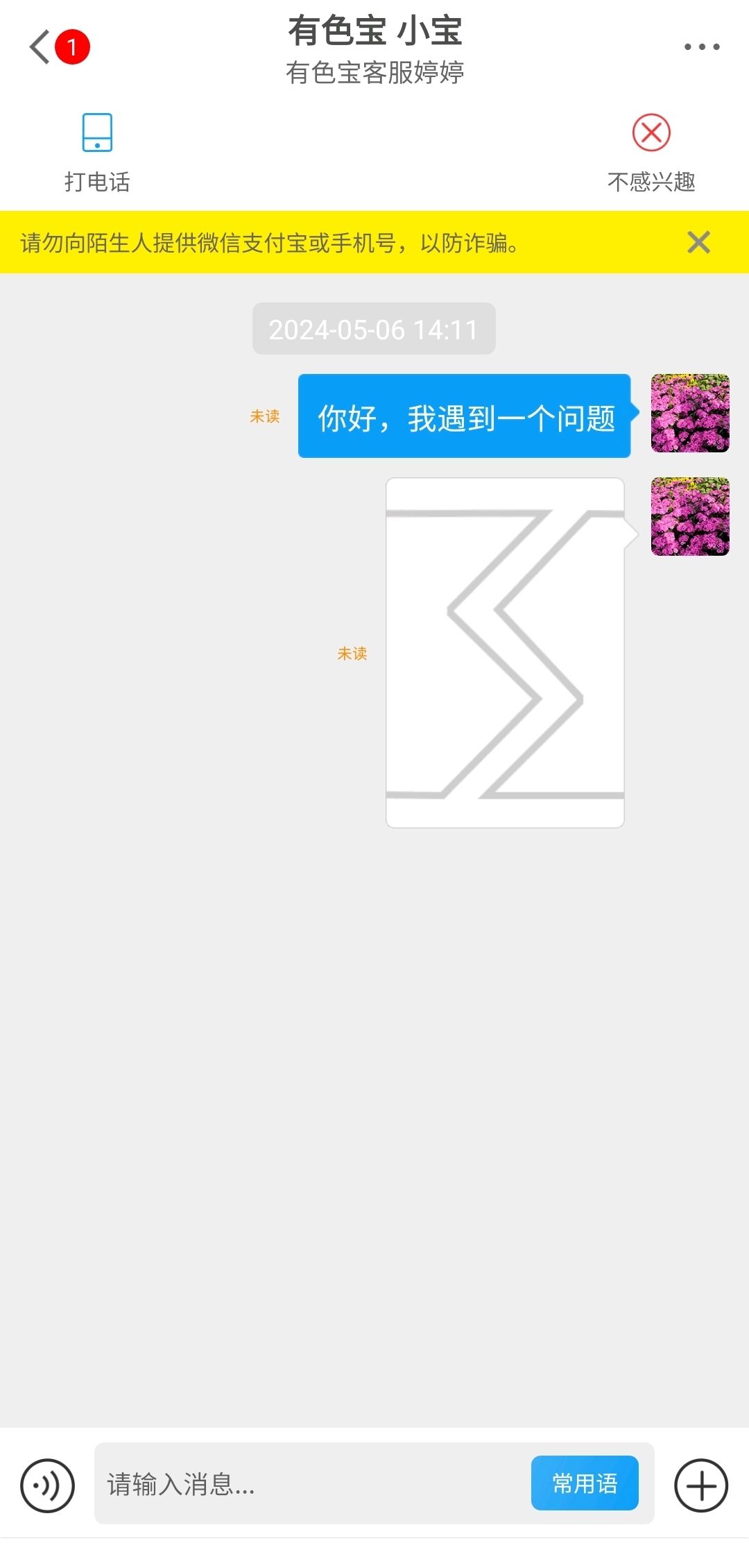Dismiss the yellow fraud warning banner

698,242
